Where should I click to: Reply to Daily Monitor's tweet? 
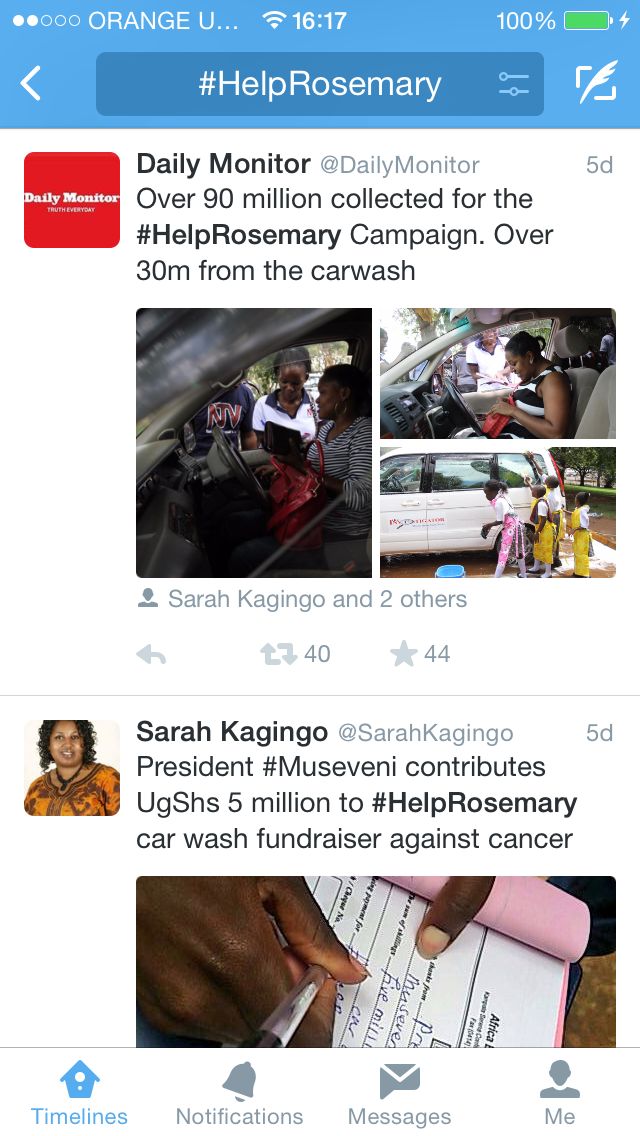click(x=151, y=654)
